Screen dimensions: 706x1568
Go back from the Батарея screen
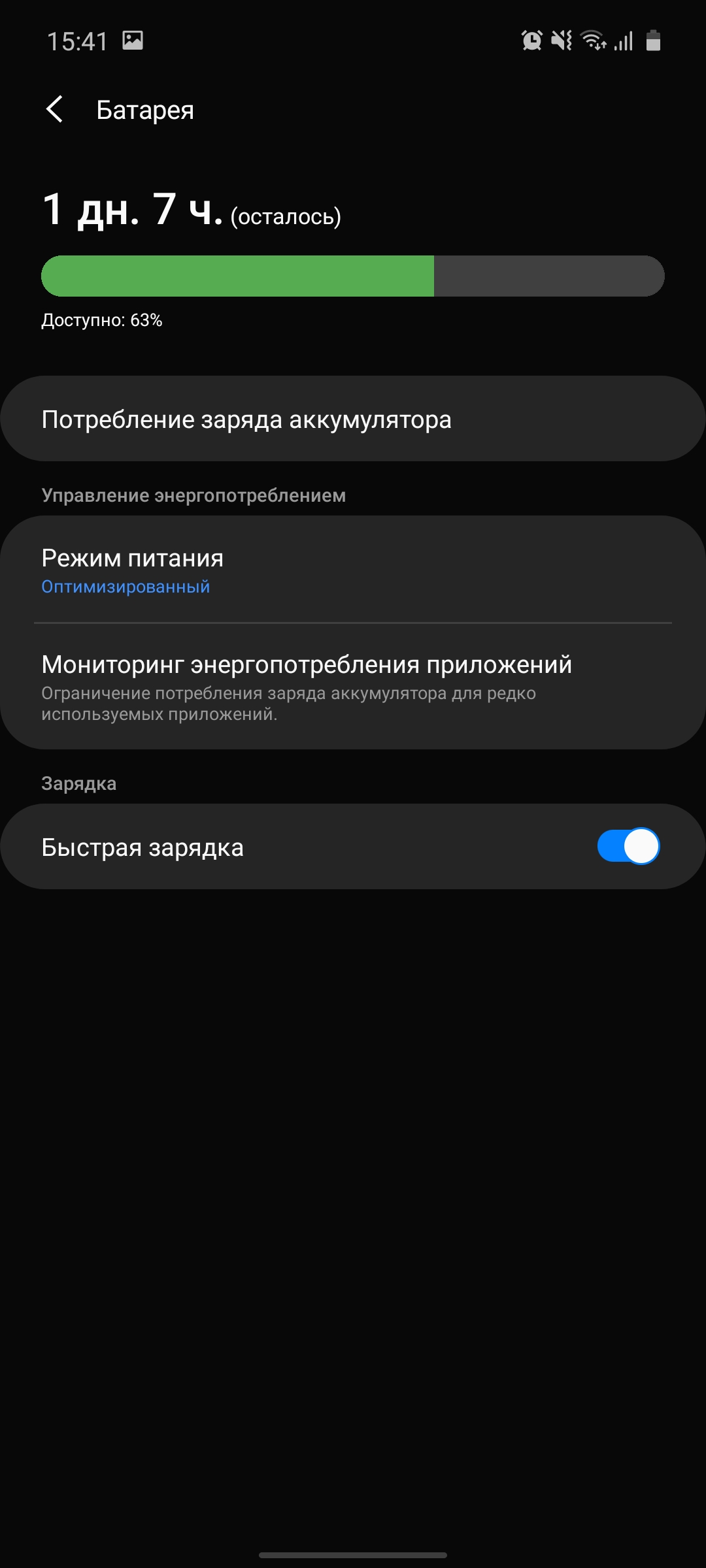55,109
